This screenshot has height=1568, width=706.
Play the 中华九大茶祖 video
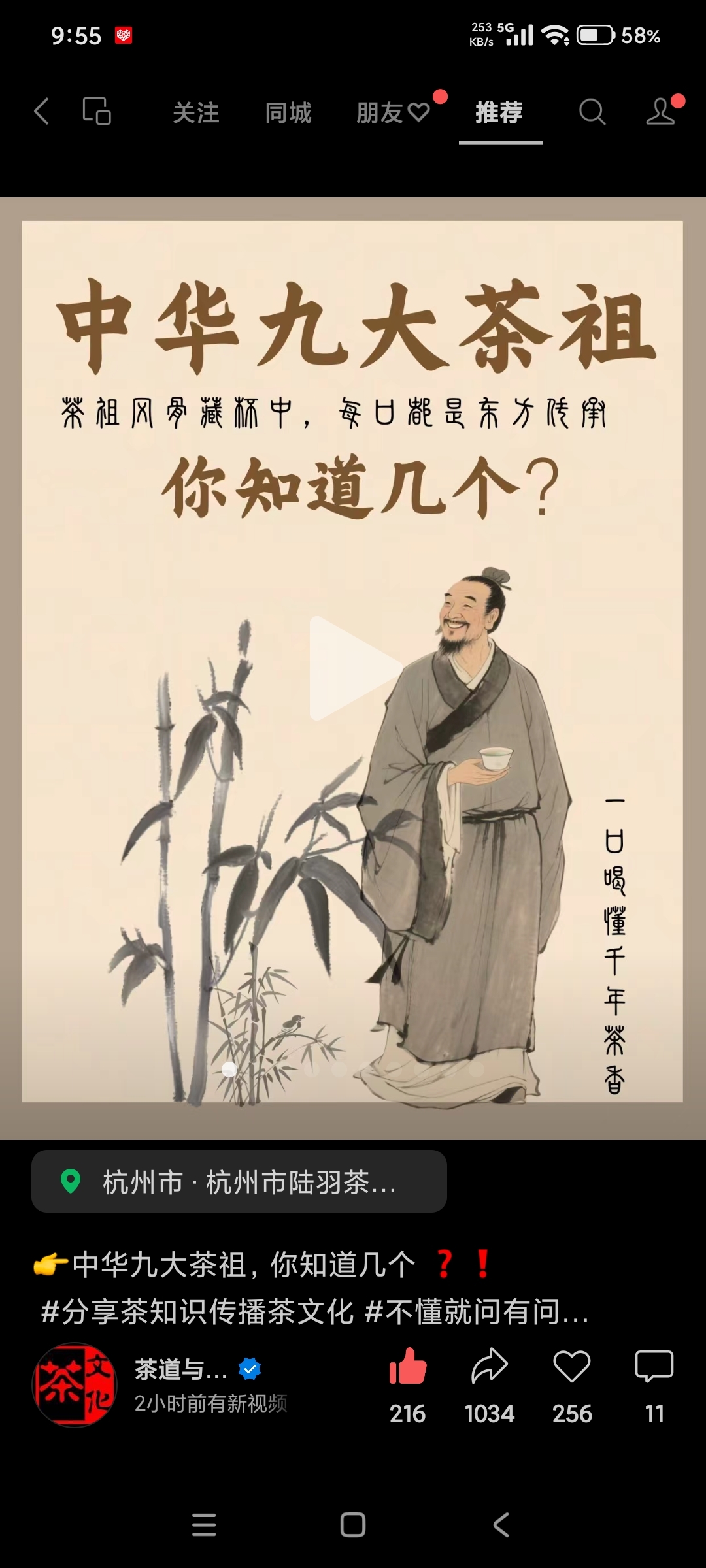(x=353, y=668)
